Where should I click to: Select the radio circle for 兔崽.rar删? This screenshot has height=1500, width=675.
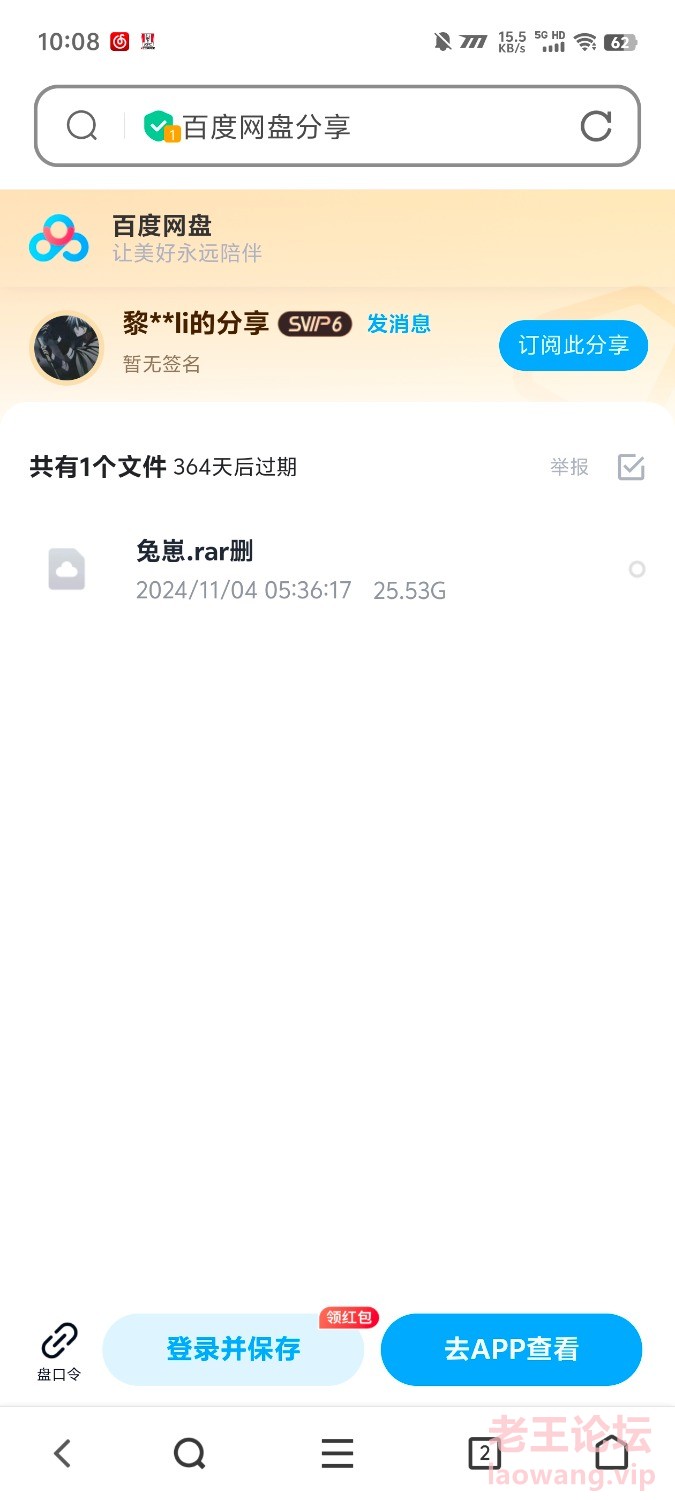coord(637,569)
